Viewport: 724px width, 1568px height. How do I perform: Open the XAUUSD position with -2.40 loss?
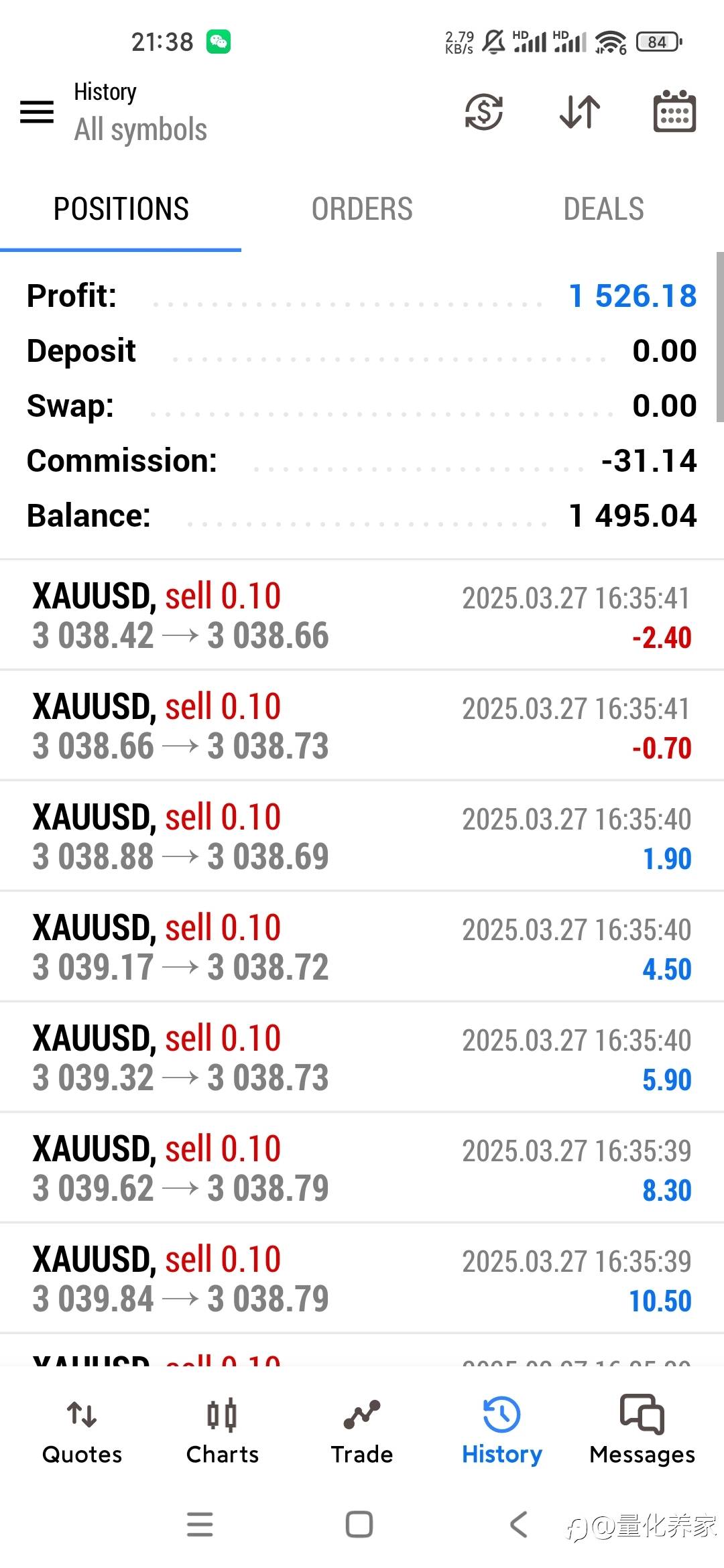pyautogui.click(x=362, y=616)
